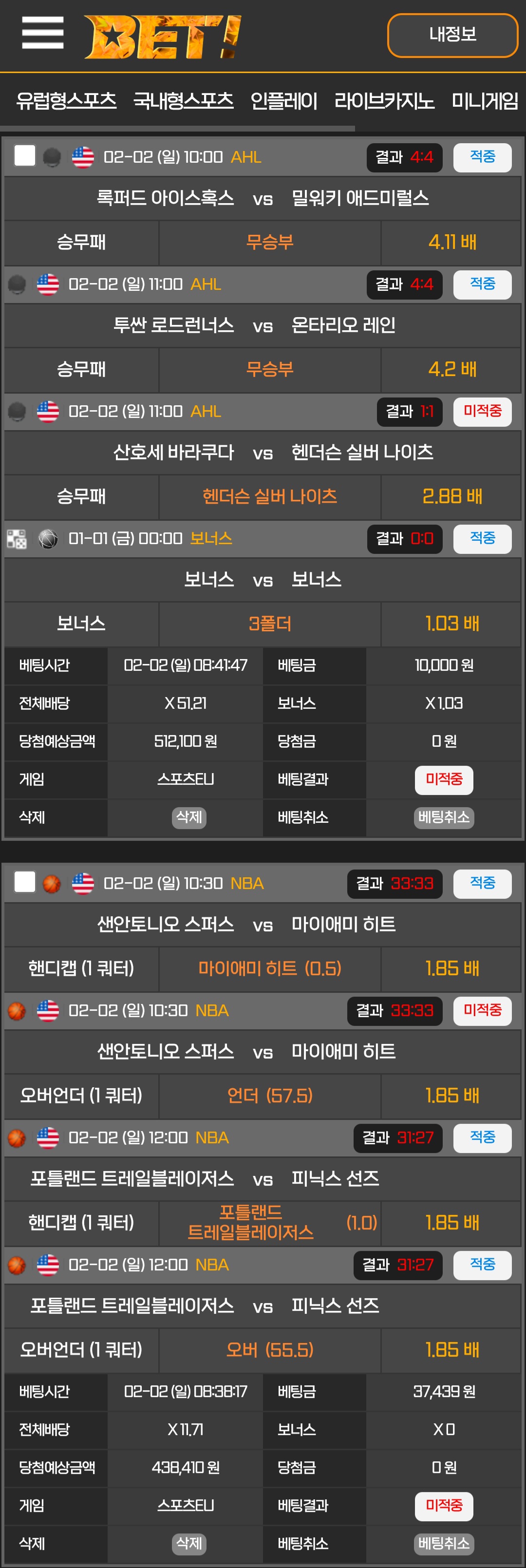Switch to 국내형스포츠 tab
This screenshot has height=1568, width=526.
click(183, 100)
